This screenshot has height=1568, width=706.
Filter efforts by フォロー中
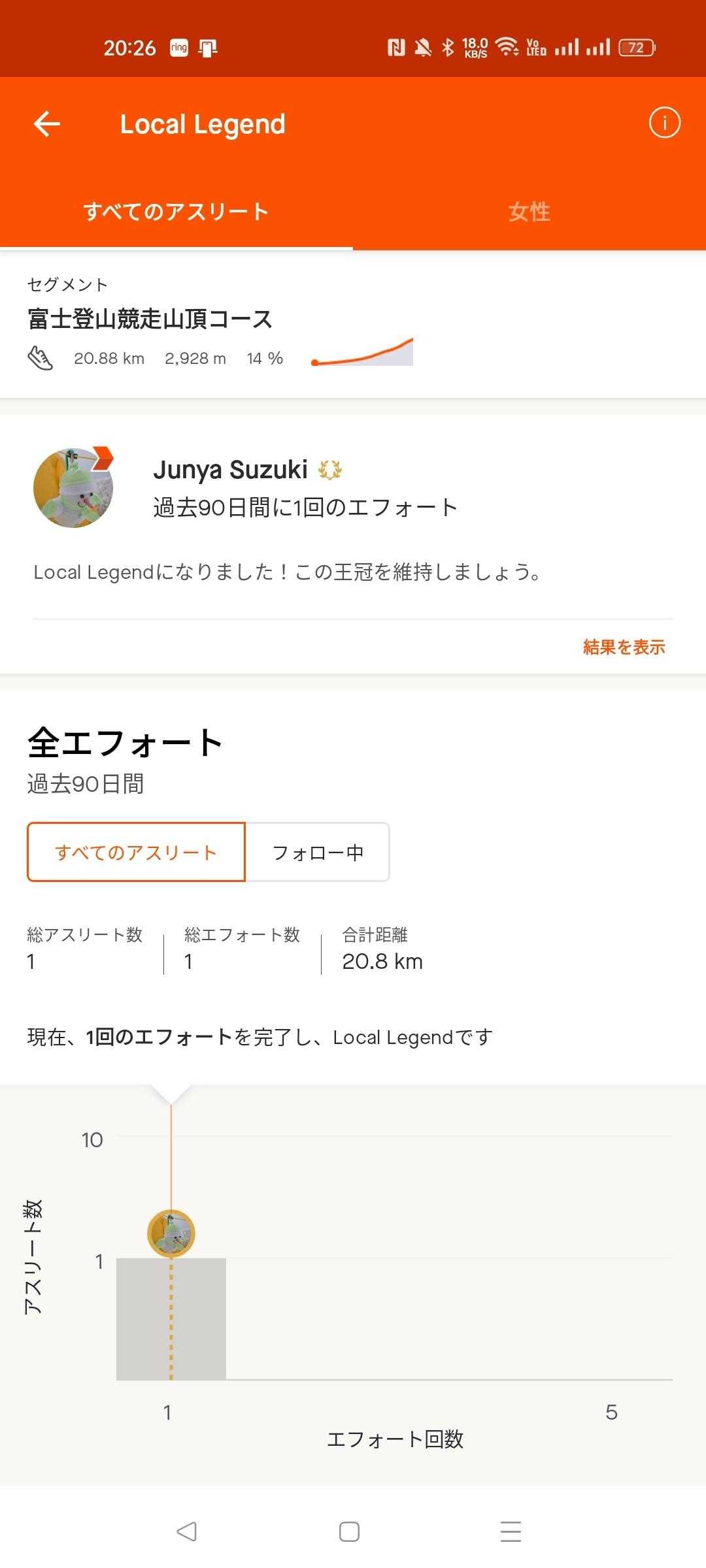[x=318, y=852]
